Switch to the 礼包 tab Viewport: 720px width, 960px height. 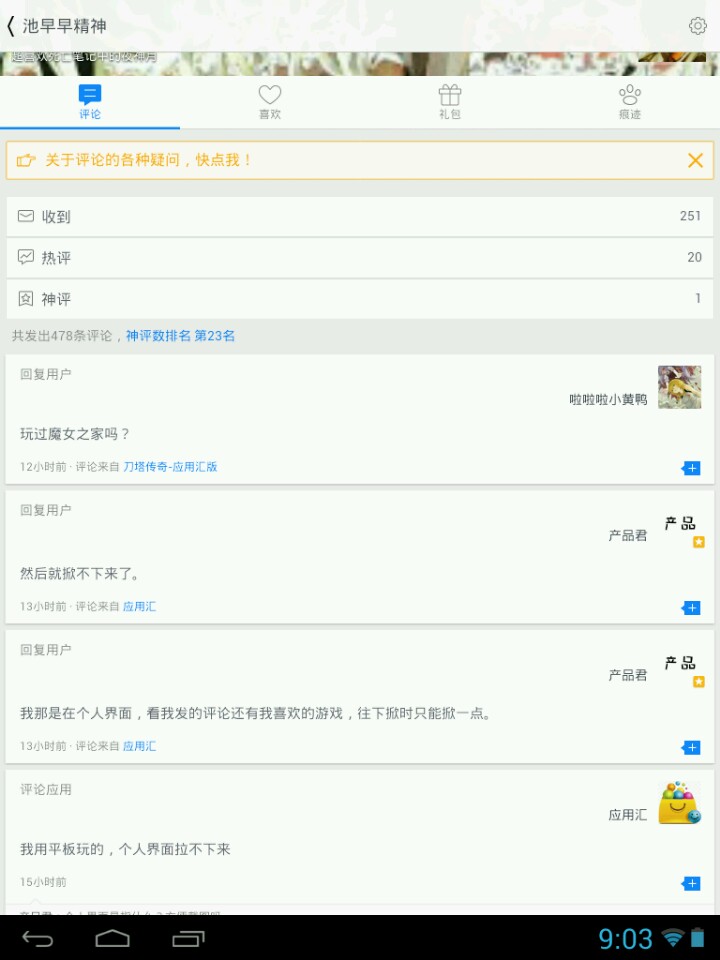click(x=450, y=102)
